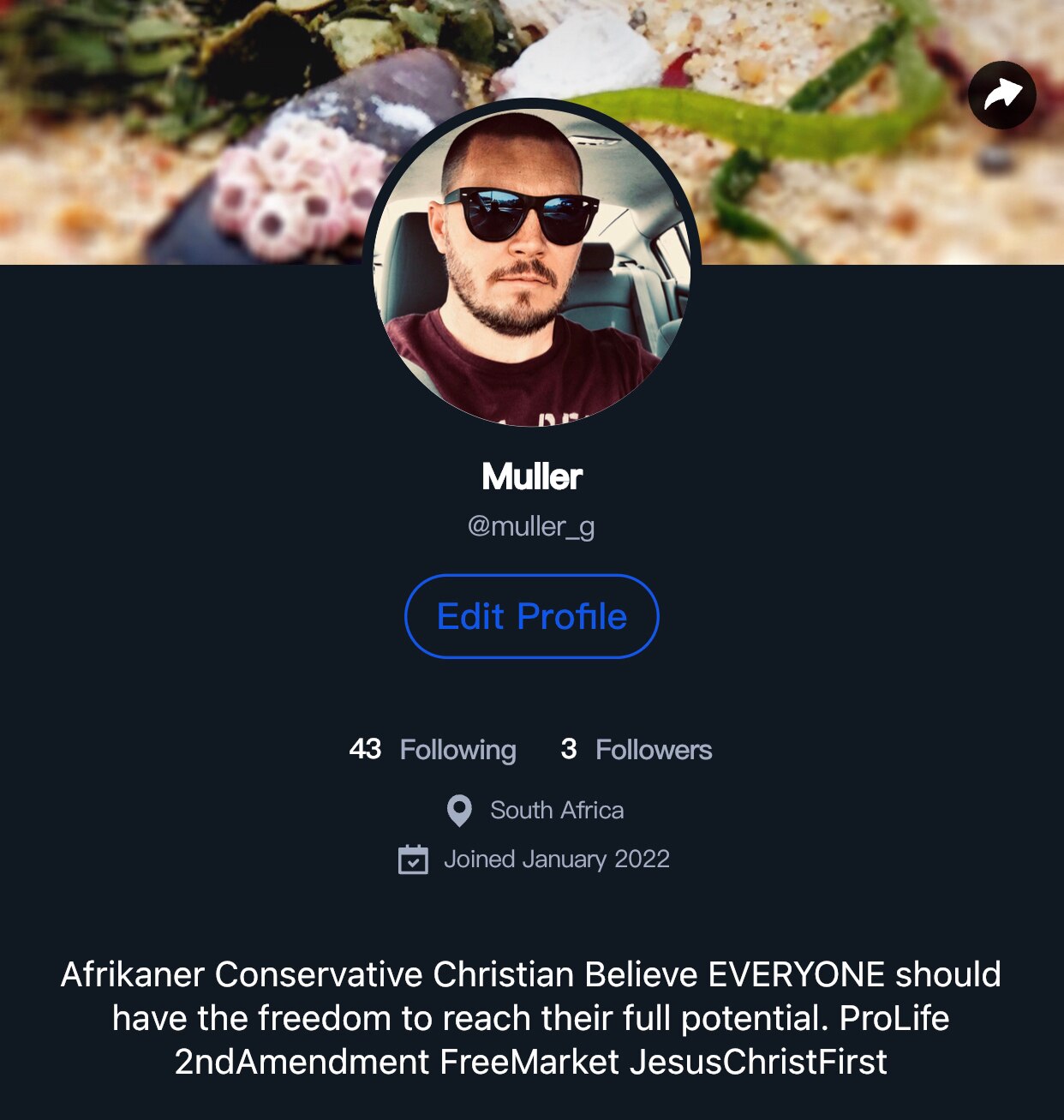Viewport: 1064px width, 1120px height.
Task: Open Muller's profile picture
Action: coord(531,267)
